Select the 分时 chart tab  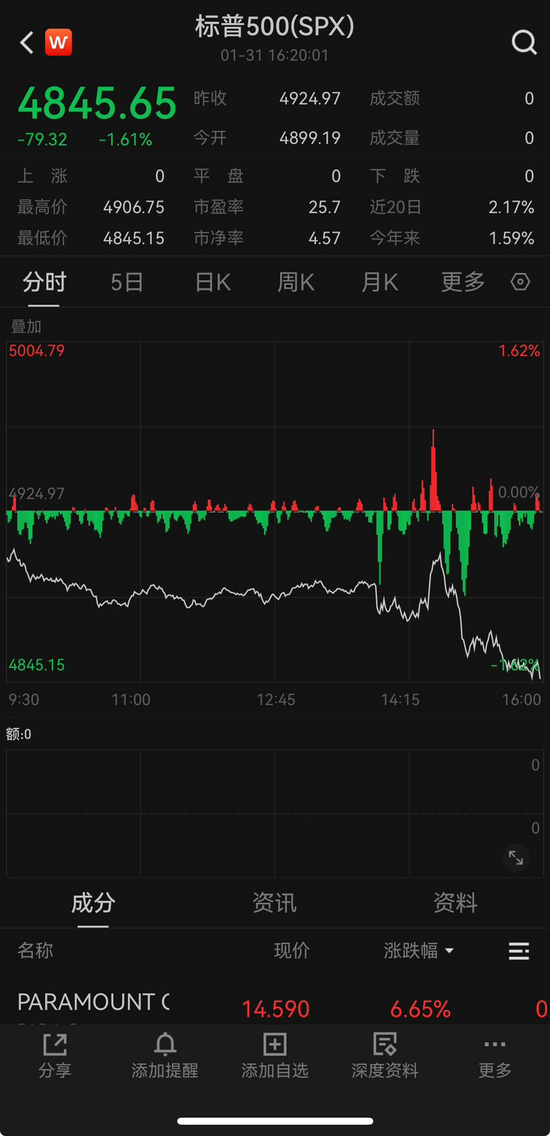43,283
